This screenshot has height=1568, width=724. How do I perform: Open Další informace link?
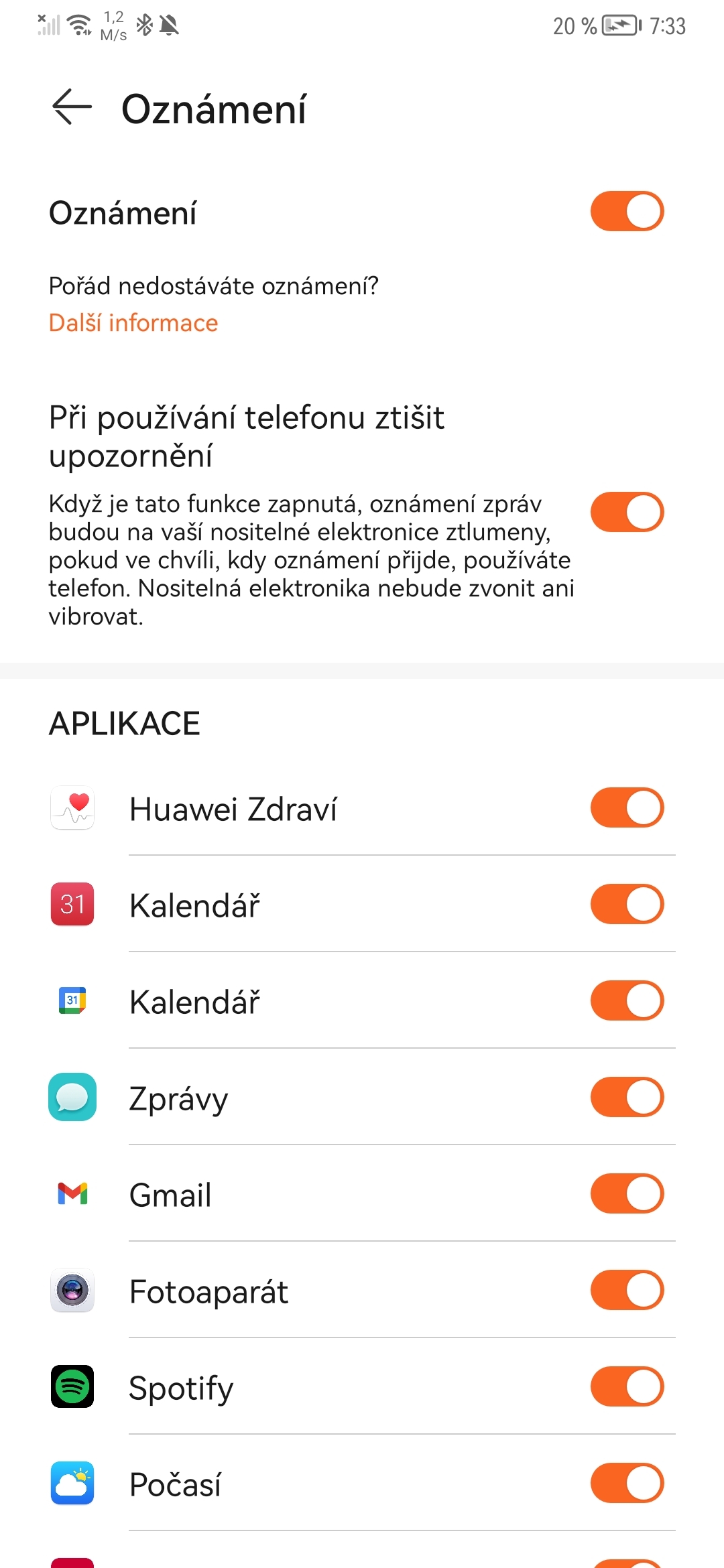pyautogui.click(x=133, y=322)
